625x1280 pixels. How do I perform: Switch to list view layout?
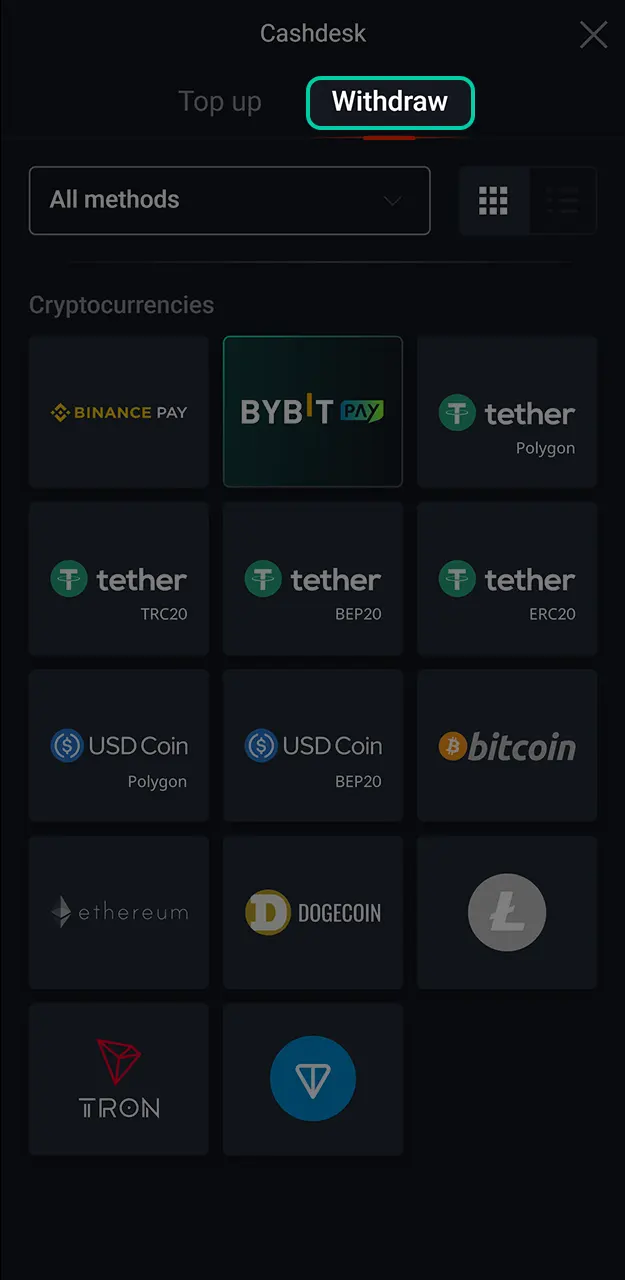pyautogui.click(x=563, y=200)
